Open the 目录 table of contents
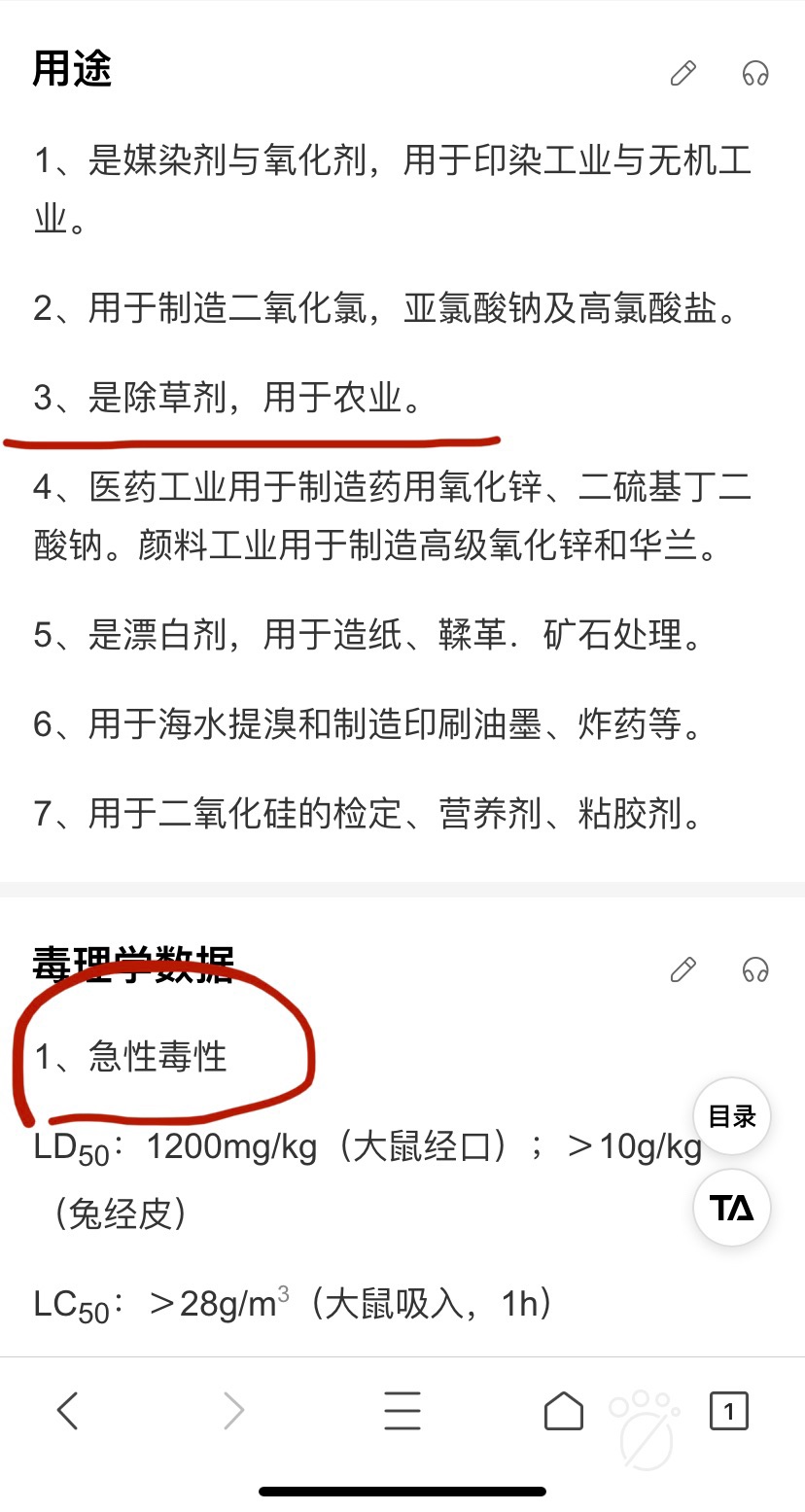The image size is (805, 1512). click(731, 1116)
